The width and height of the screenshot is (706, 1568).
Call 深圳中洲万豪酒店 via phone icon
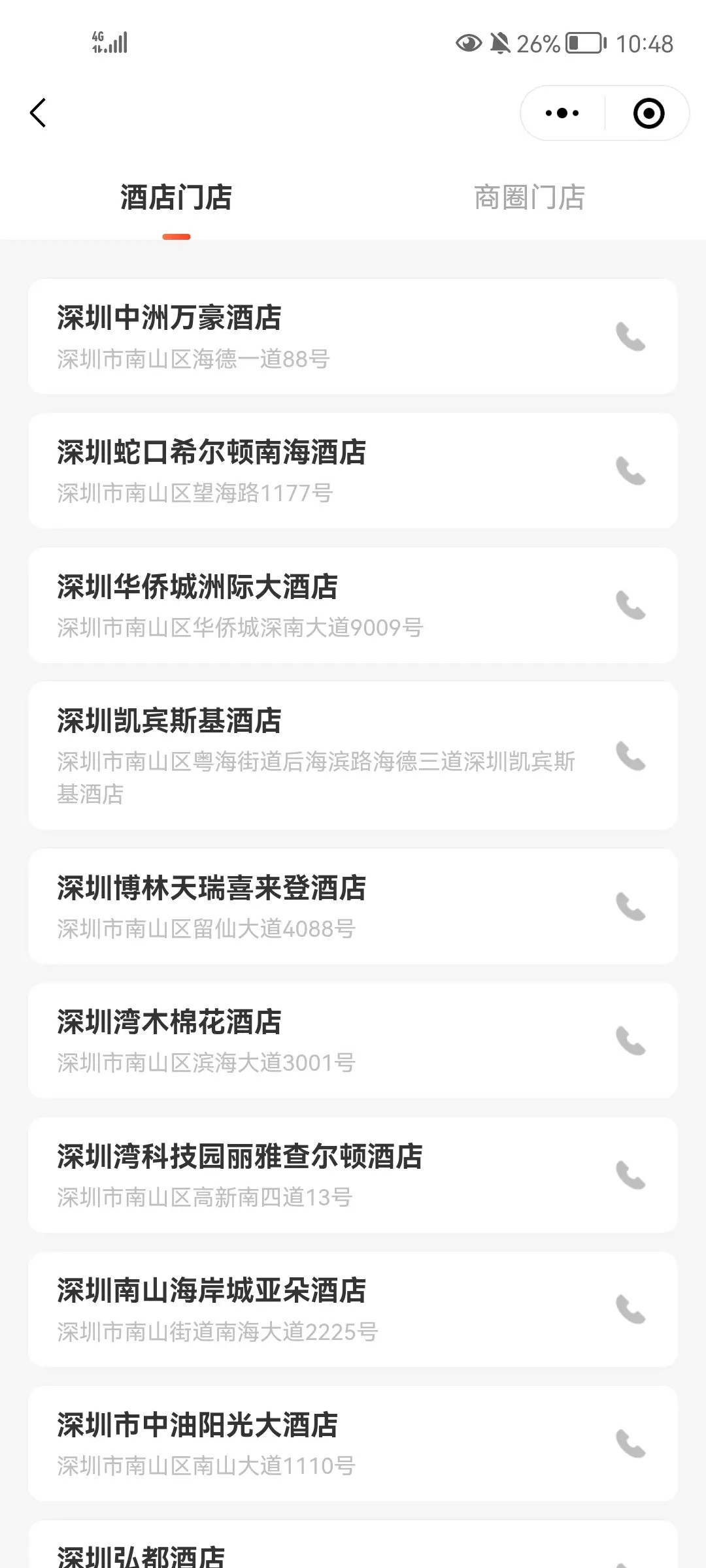pos(631,337)
